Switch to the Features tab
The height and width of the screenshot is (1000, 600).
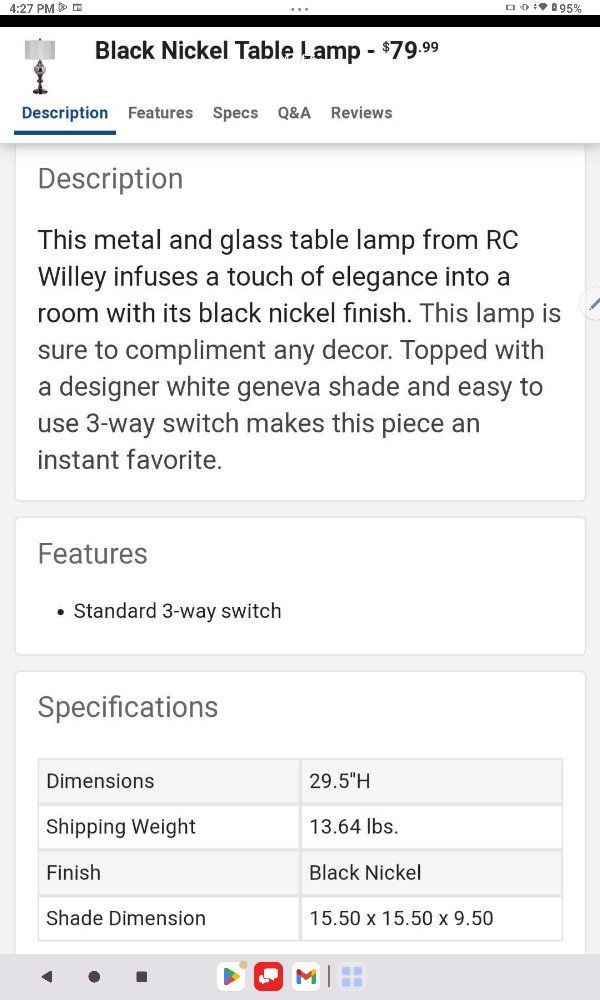coord(160,113)
